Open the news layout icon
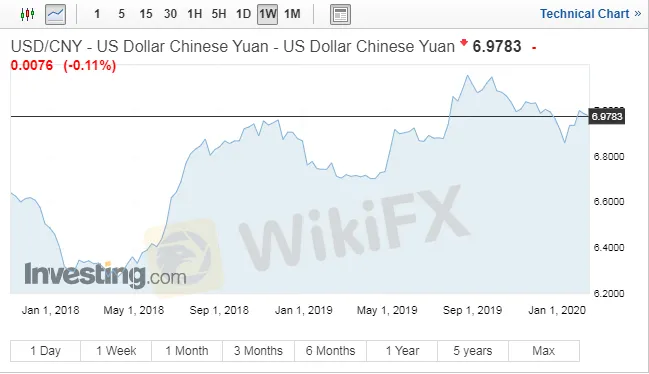The width and height of the screenshot is (649, 374). tap(340, 14)
